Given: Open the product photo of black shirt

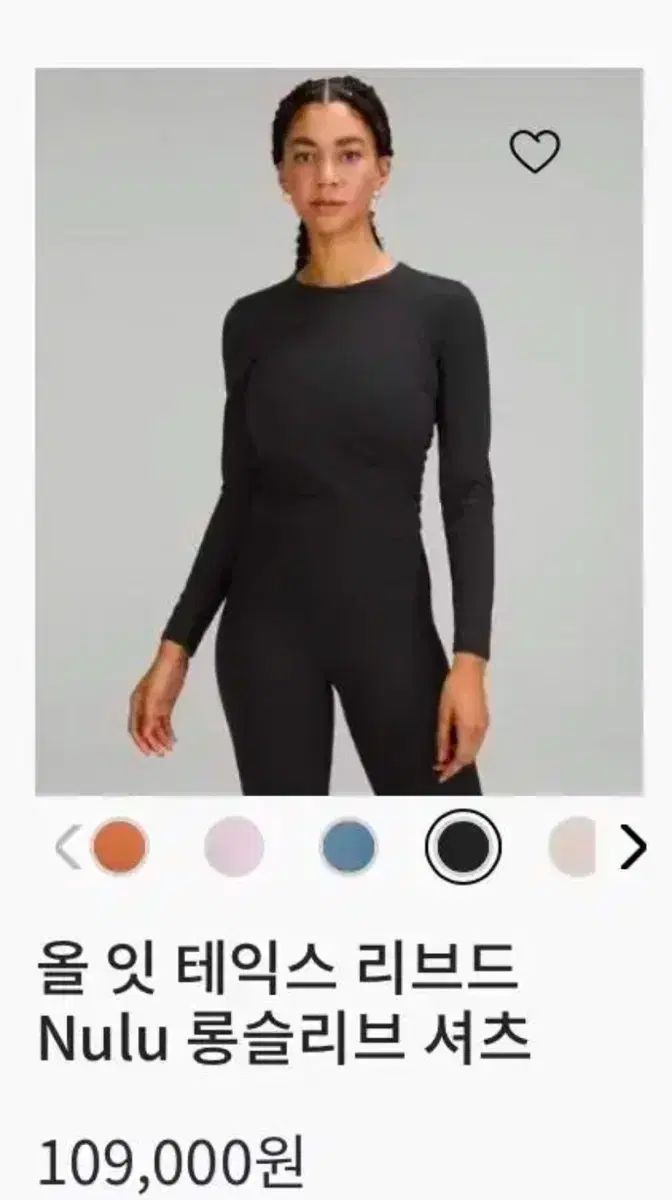Looking at the screenshot, I should click(x=339, y=432).
